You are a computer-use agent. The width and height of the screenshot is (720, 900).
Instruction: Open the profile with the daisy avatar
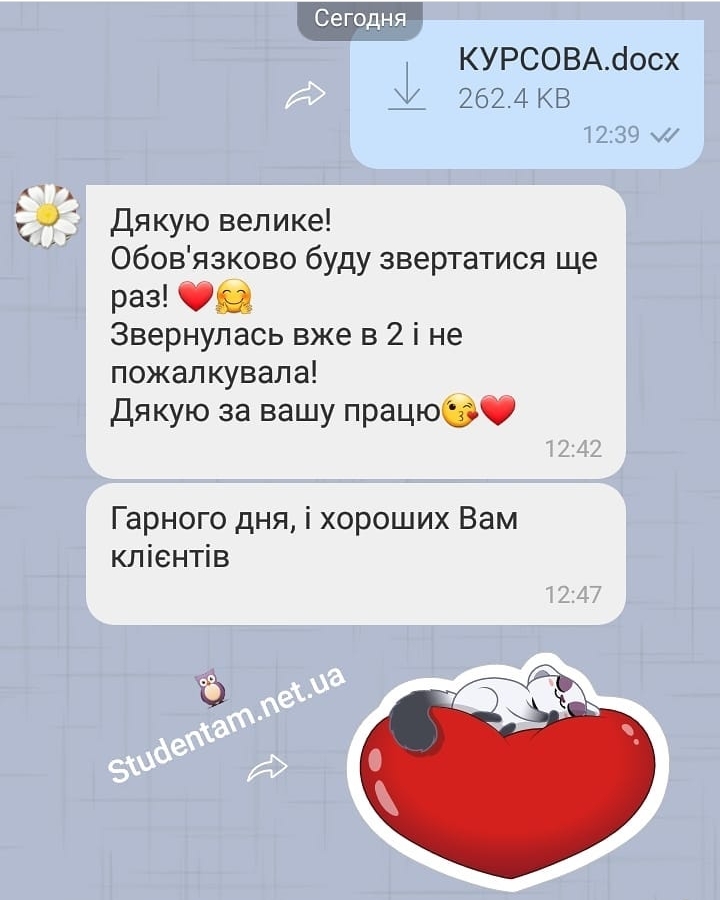pyautogui.click(x=47, y=215)
